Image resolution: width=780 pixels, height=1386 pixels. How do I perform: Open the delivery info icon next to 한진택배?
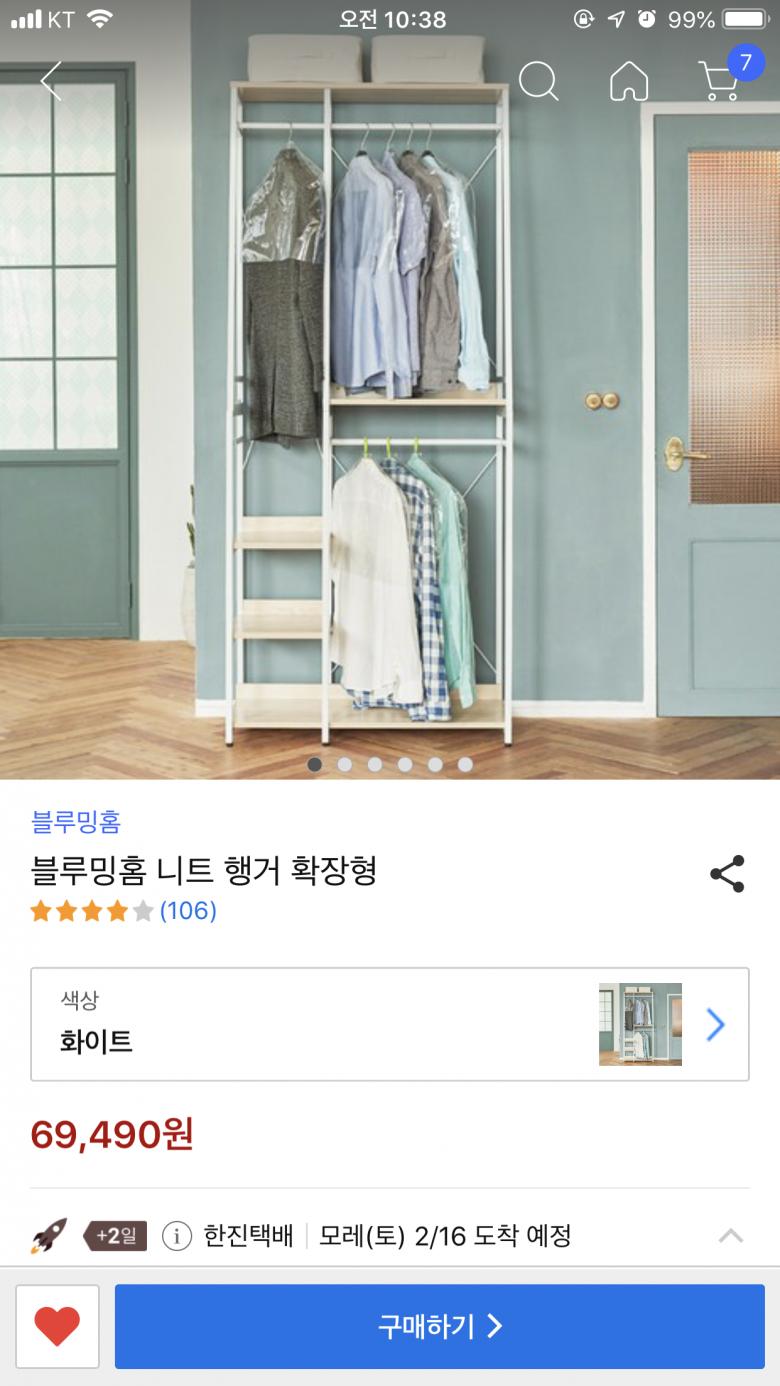pyautogui.click(x=176, y=1236)
